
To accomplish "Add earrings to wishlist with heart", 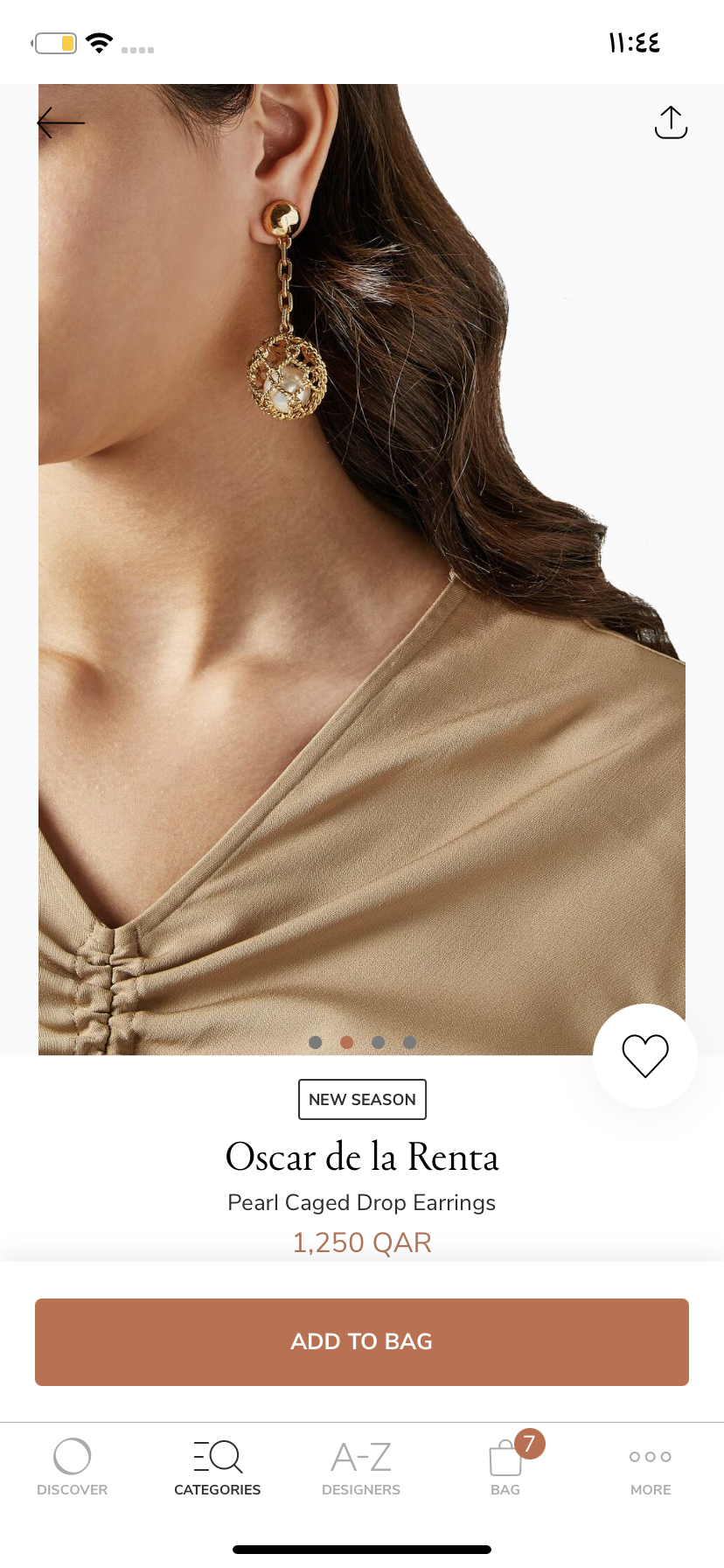I will tap(645, 1055).
